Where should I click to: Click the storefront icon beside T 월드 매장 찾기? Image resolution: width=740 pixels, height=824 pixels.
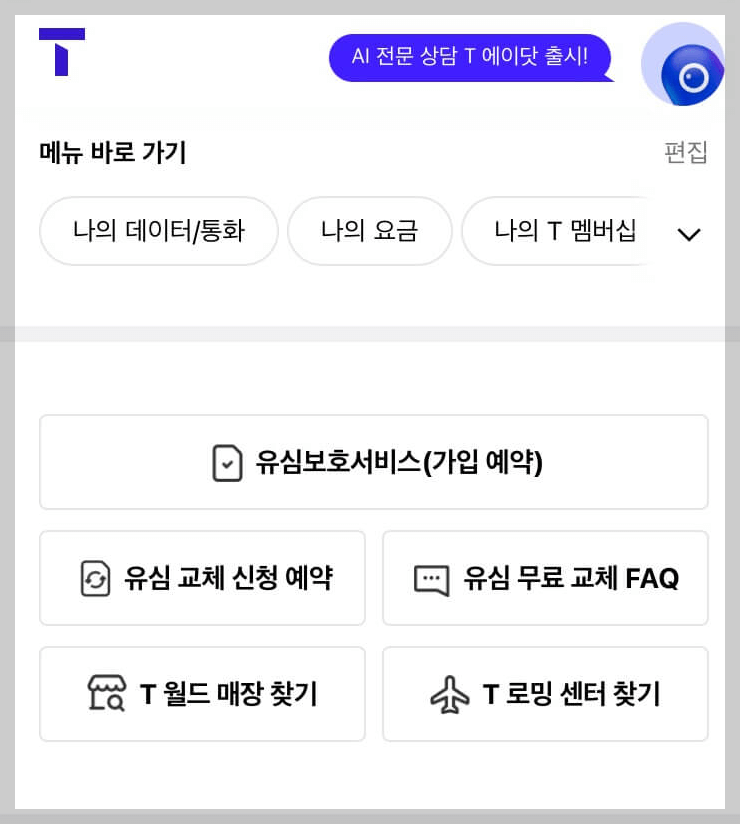click(x=103, y=694)
